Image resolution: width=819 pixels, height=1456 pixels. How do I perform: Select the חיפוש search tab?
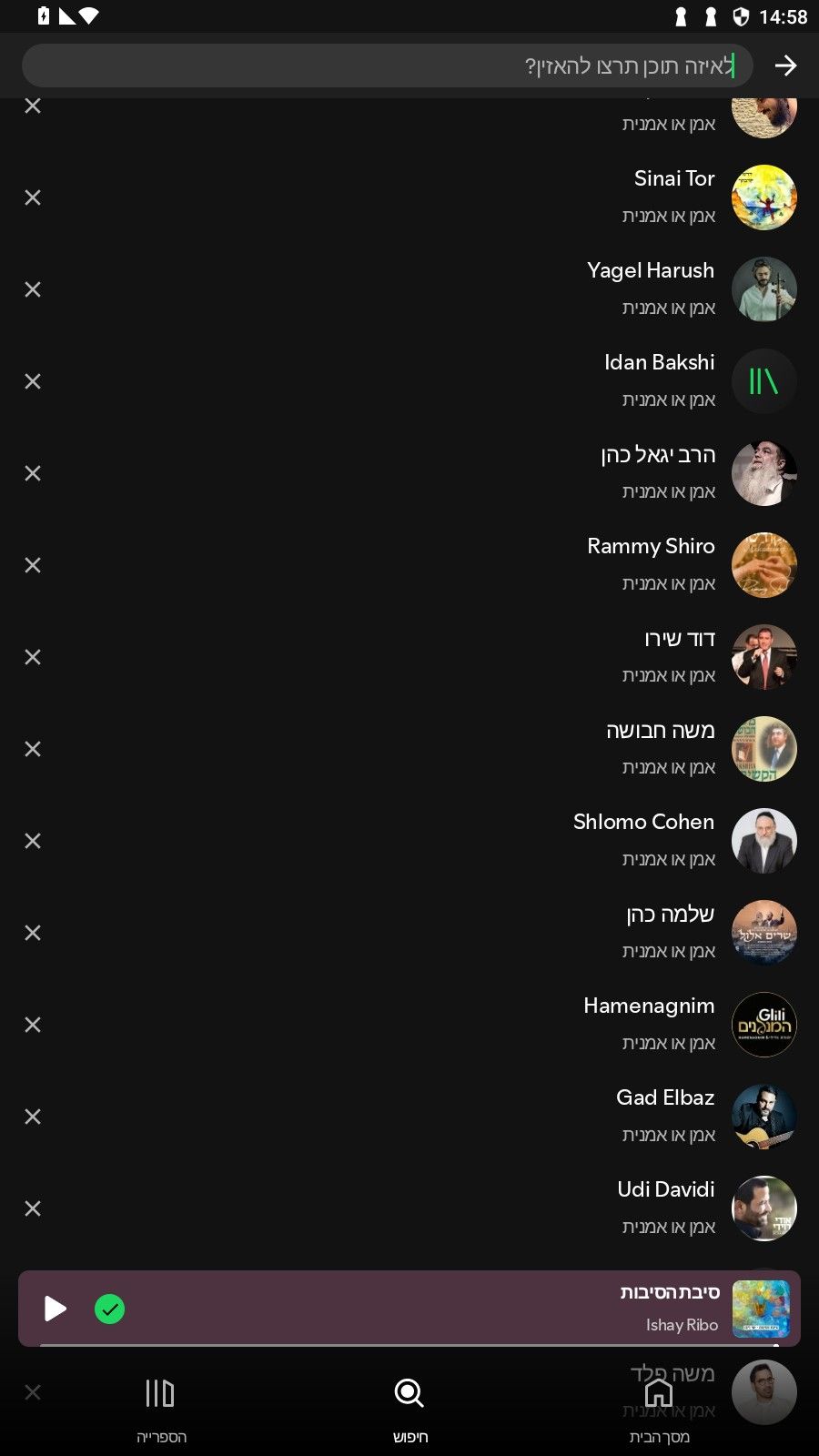pos(409,1409)
